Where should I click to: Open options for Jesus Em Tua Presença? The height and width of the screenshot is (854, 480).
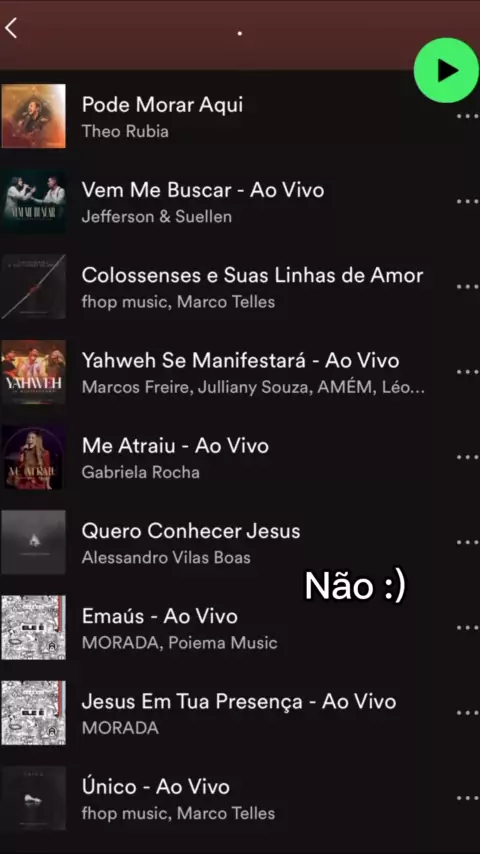click(467, 713)
